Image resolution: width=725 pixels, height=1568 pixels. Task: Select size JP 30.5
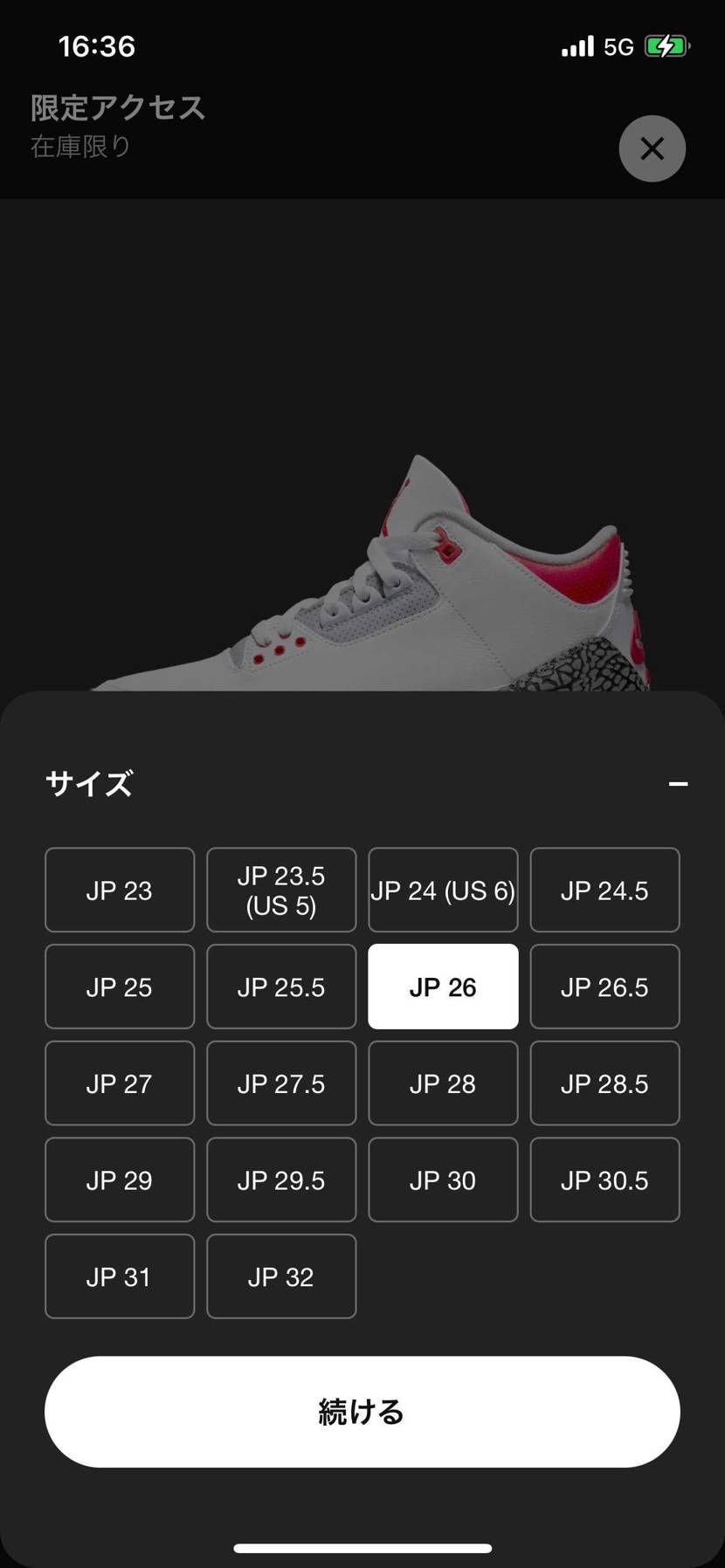604,1179
